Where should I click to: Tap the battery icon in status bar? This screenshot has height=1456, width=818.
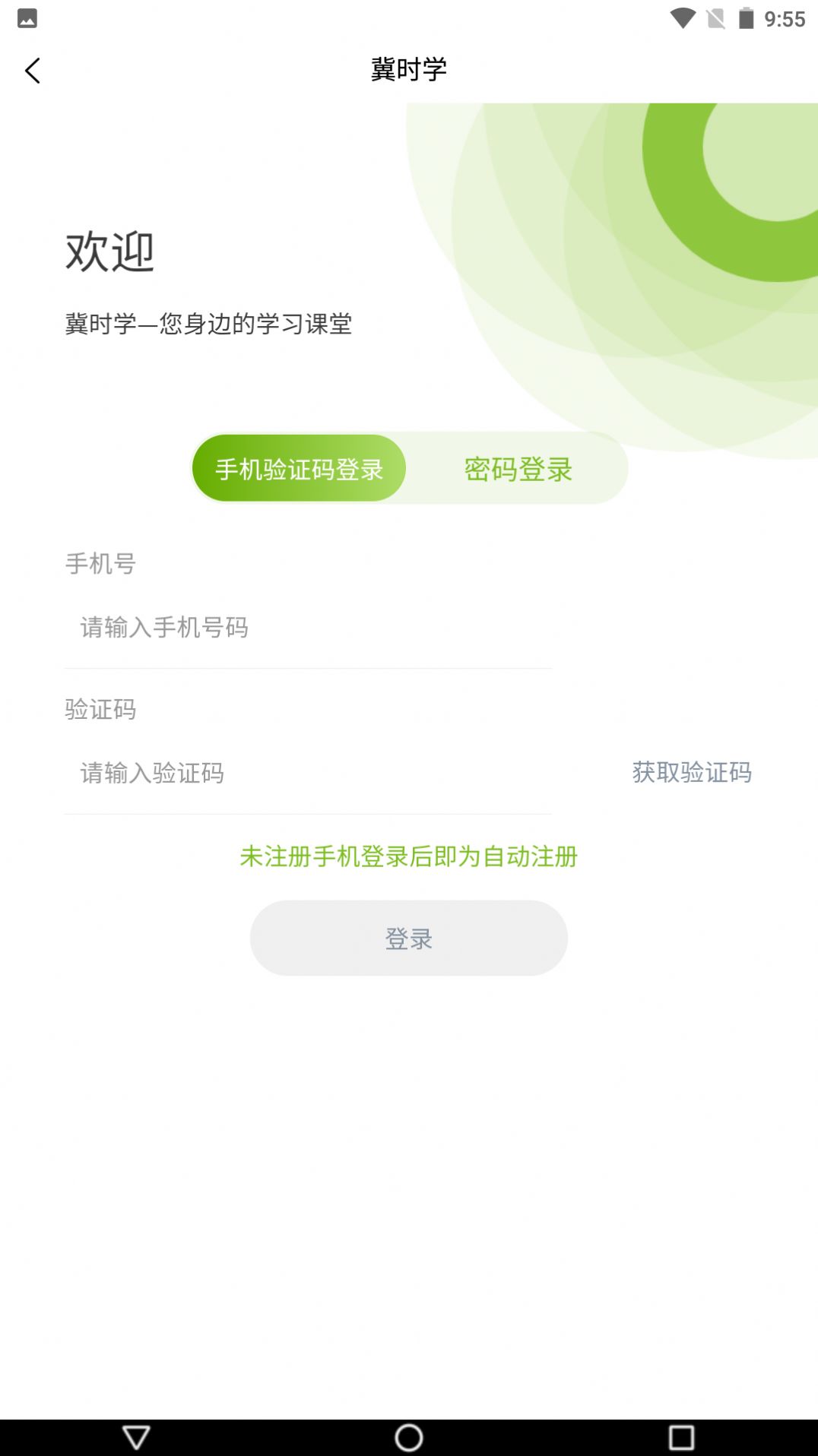tap(746, 21)
